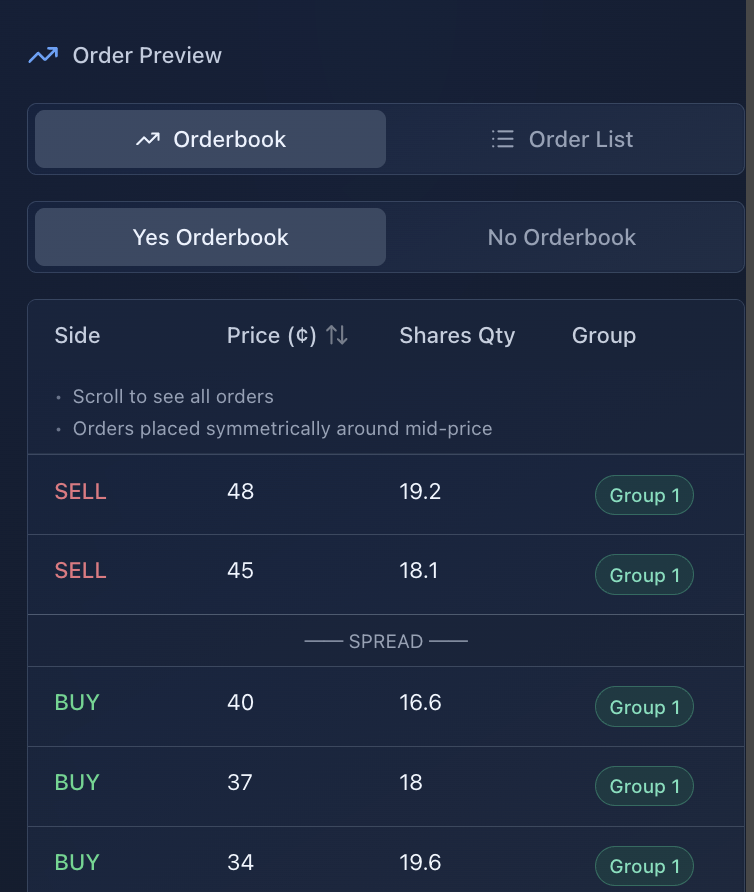
Task: Click the Group 1 badge on the SELL 45 row
Action: point(644,574)
